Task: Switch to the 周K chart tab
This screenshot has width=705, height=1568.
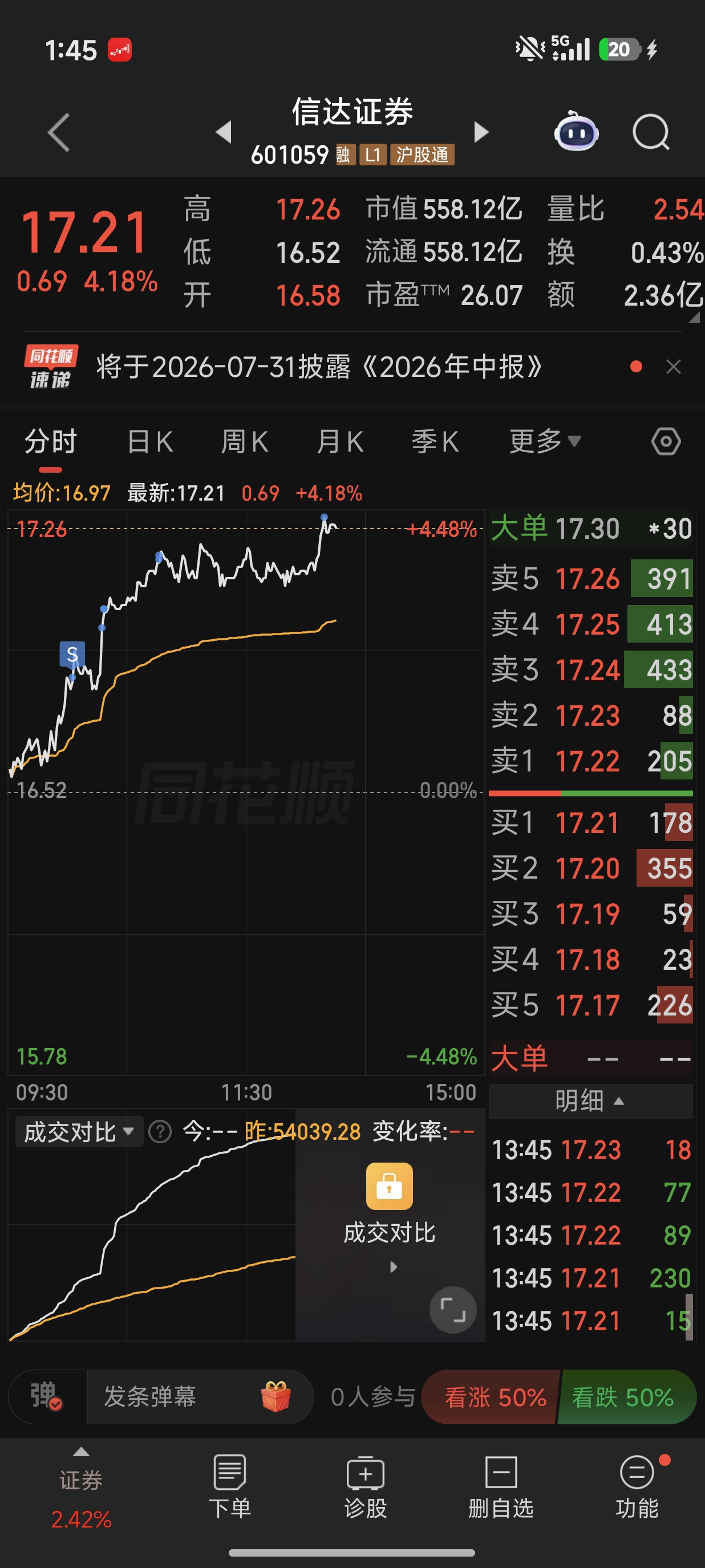Action: [x=245, y=442]
